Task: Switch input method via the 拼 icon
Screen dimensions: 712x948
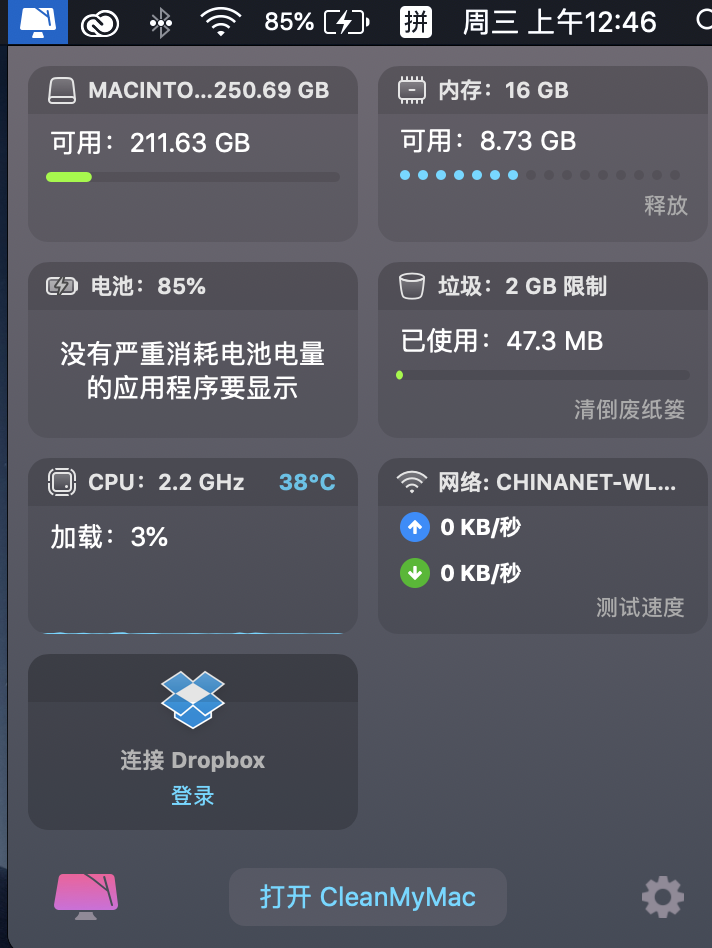Action: click(x=416, y=21)
